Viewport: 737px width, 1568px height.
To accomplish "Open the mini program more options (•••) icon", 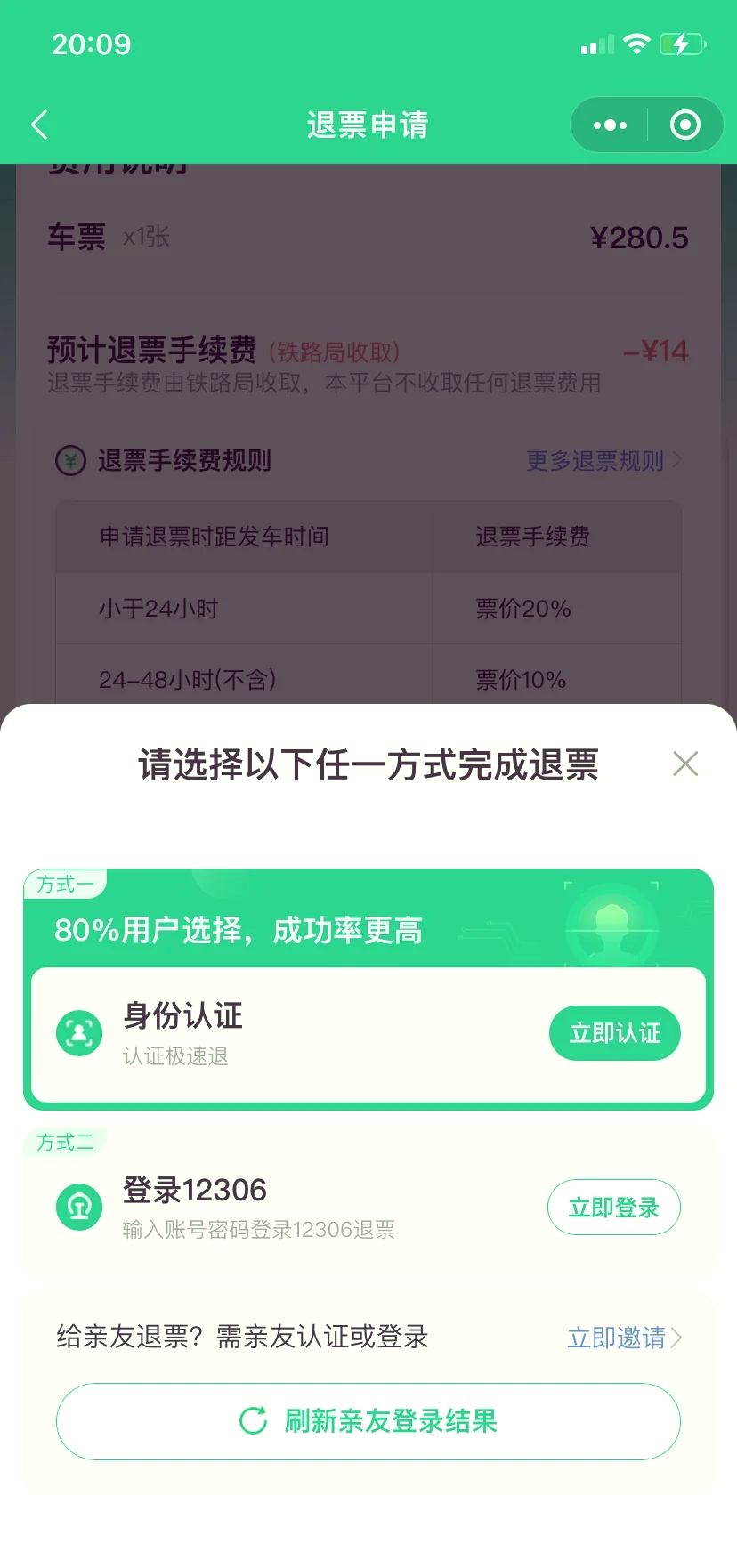I will (x=609, y=125).
